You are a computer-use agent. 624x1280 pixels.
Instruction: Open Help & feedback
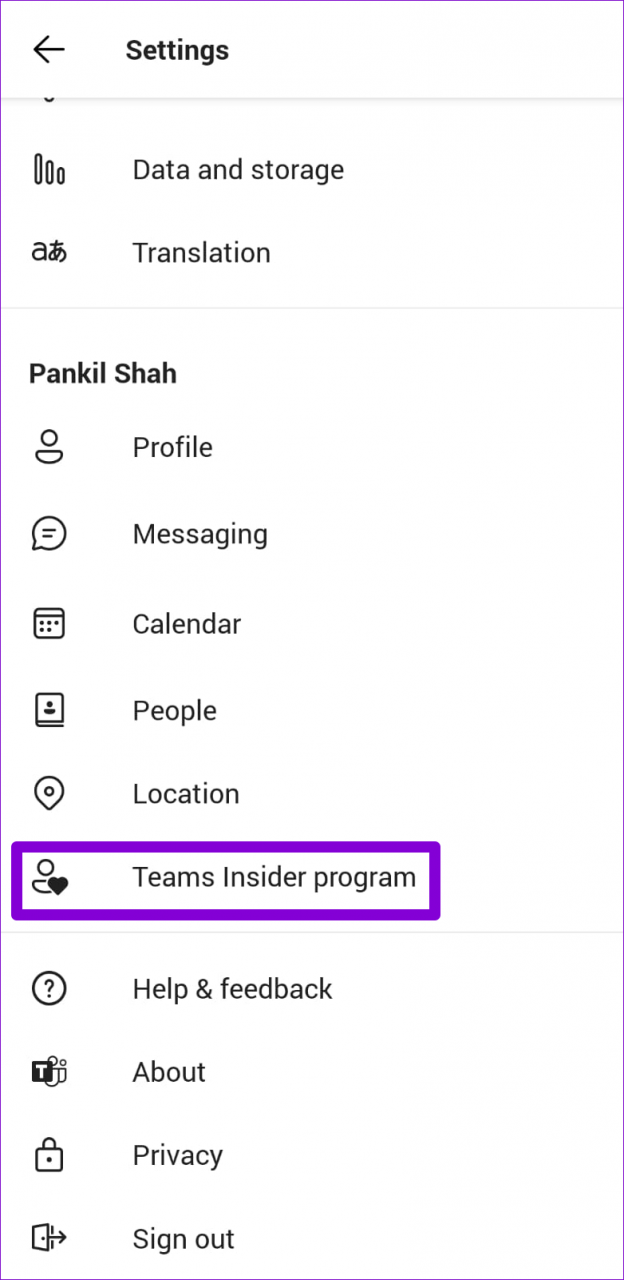232,989
